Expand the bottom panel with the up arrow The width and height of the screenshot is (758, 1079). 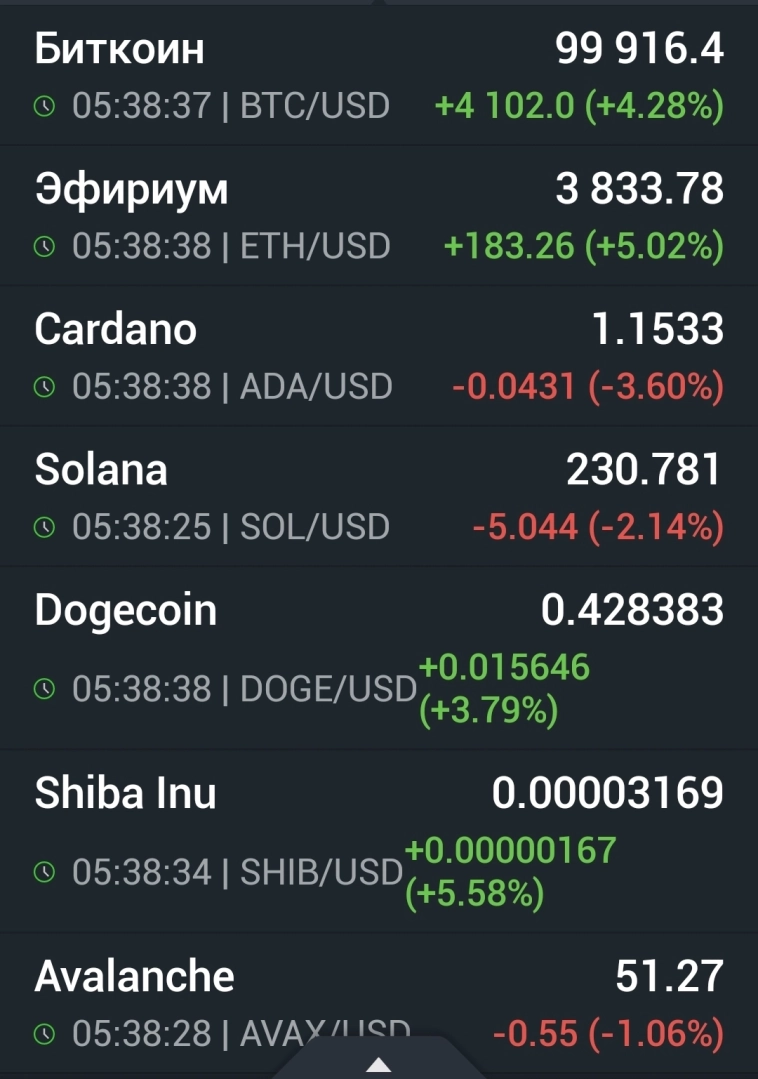pos(379,1064)
